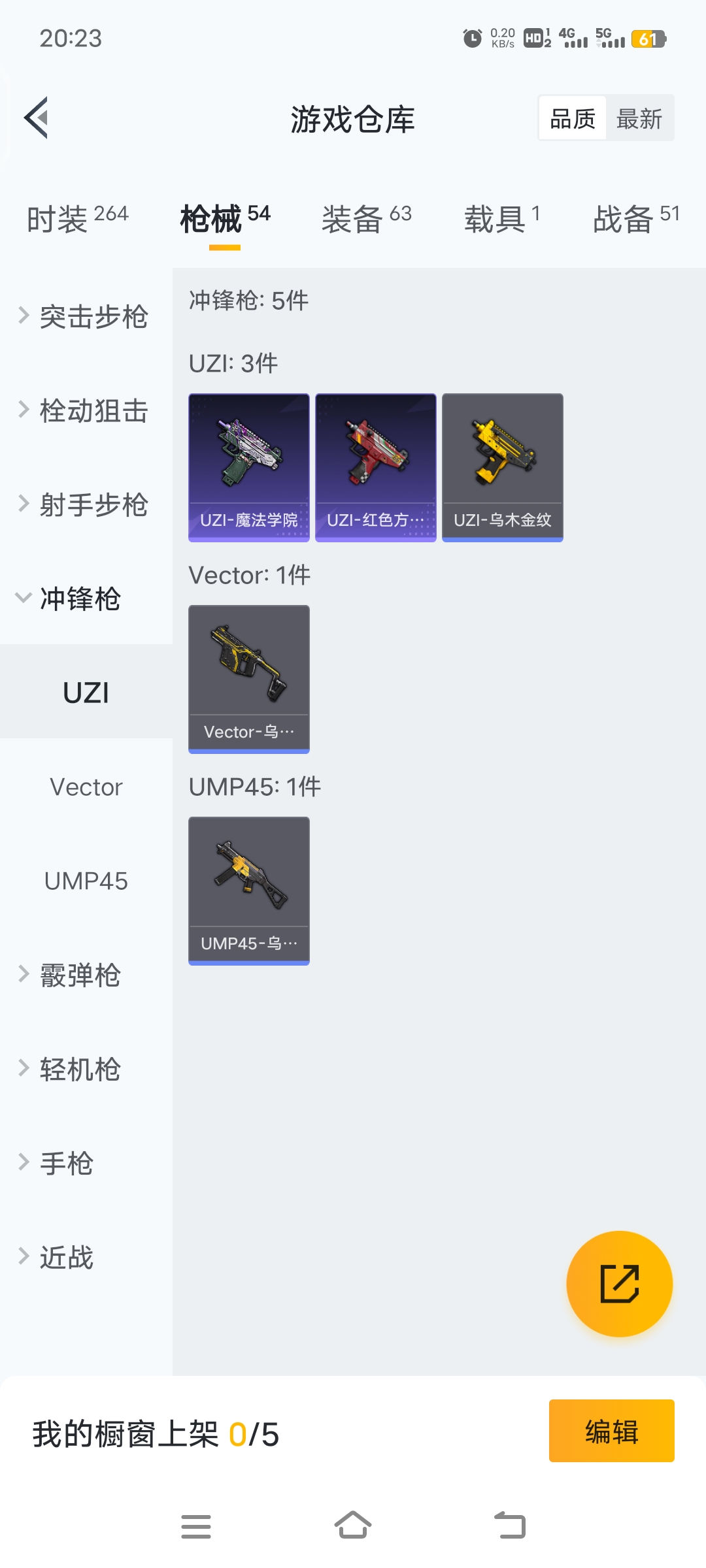Go back from 游戏仓库 page
Image resolution: width=706 pixels, height=1568 pixels.
pos(37,118)
